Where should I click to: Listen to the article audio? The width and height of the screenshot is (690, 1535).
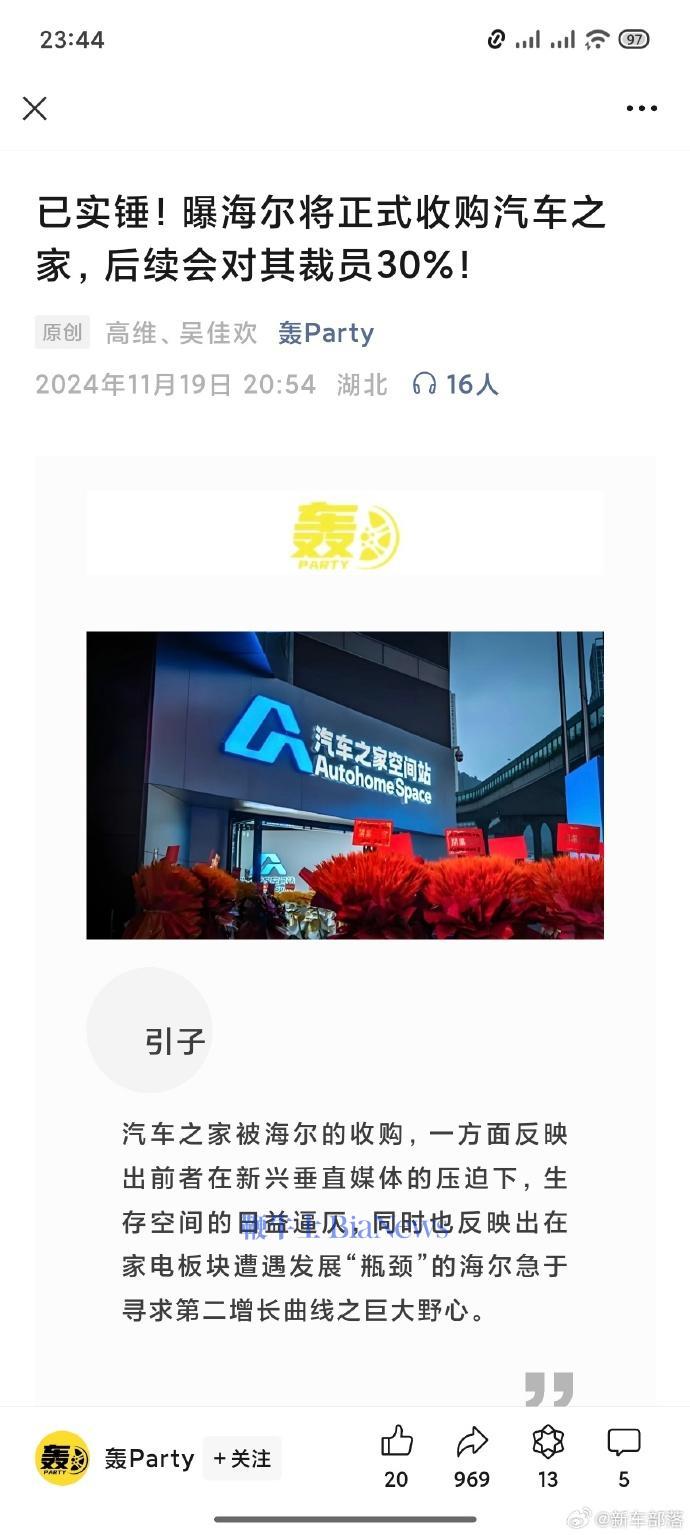(x=455, y=384)
